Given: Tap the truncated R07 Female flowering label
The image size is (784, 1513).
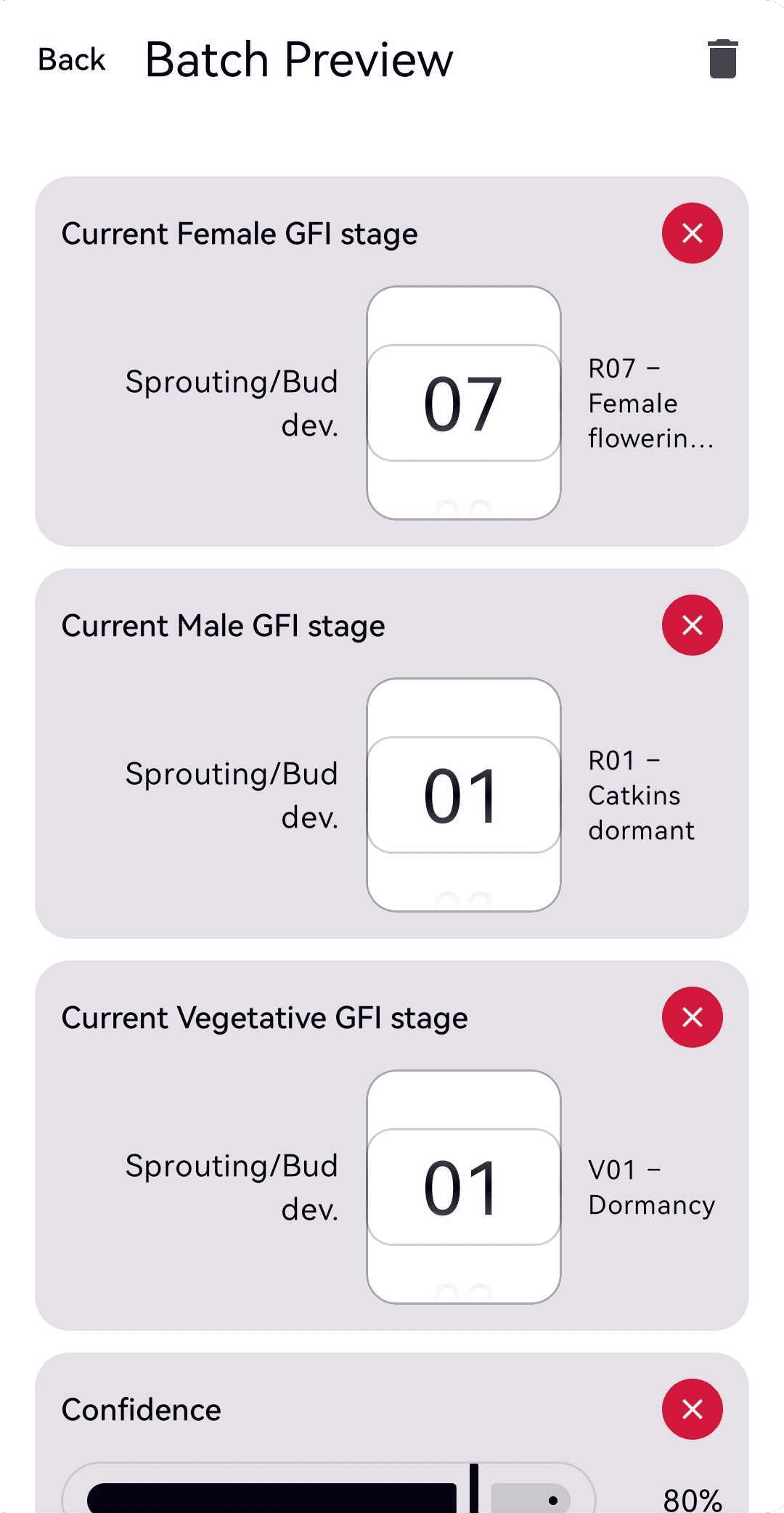Looking at the screenshot, I should 650,403.
